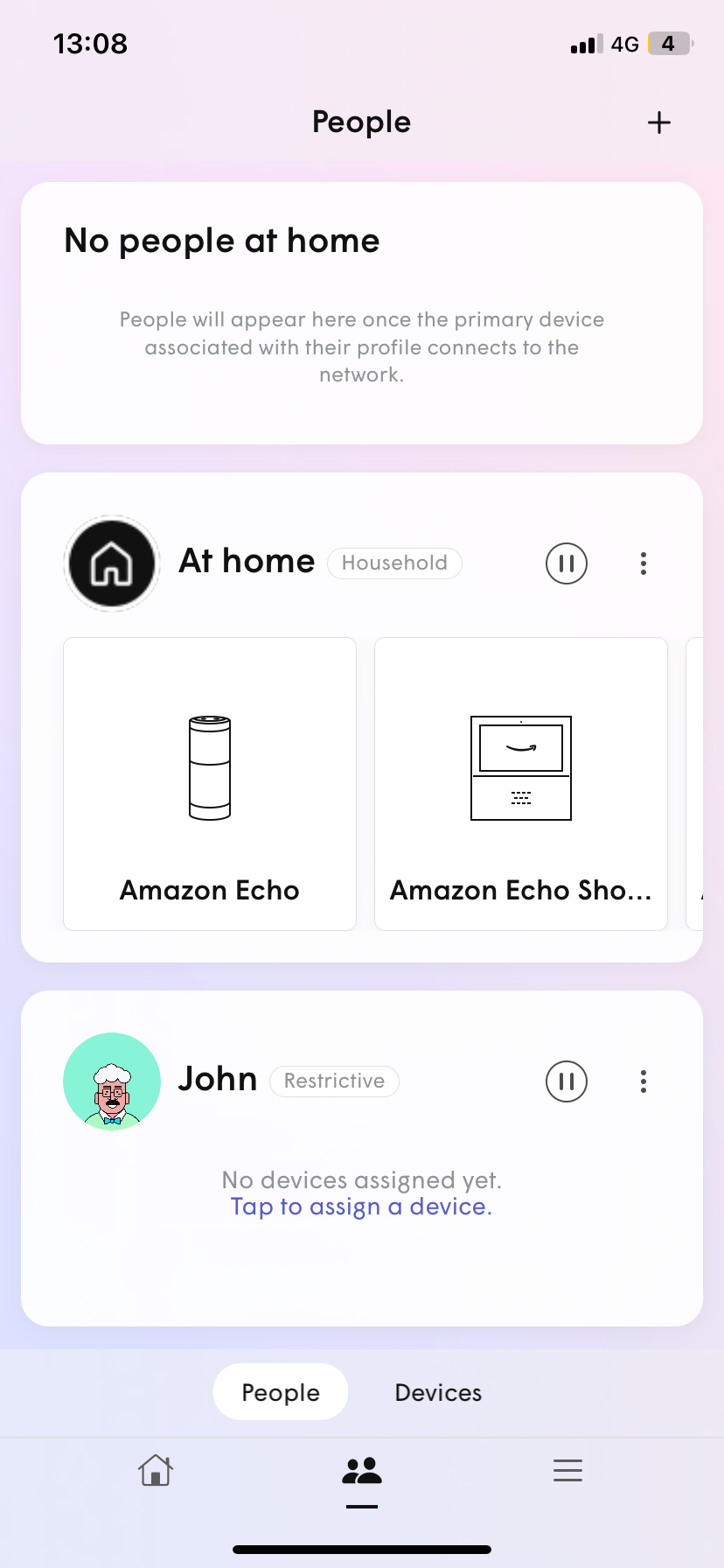Open overflow menu for At home profile
This screenshot has height=1568, width=724.
(643, 563)
